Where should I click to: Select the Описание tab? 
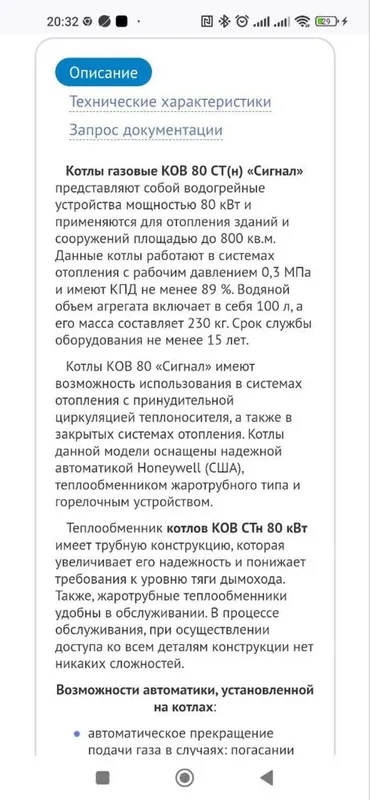[104, 72]
